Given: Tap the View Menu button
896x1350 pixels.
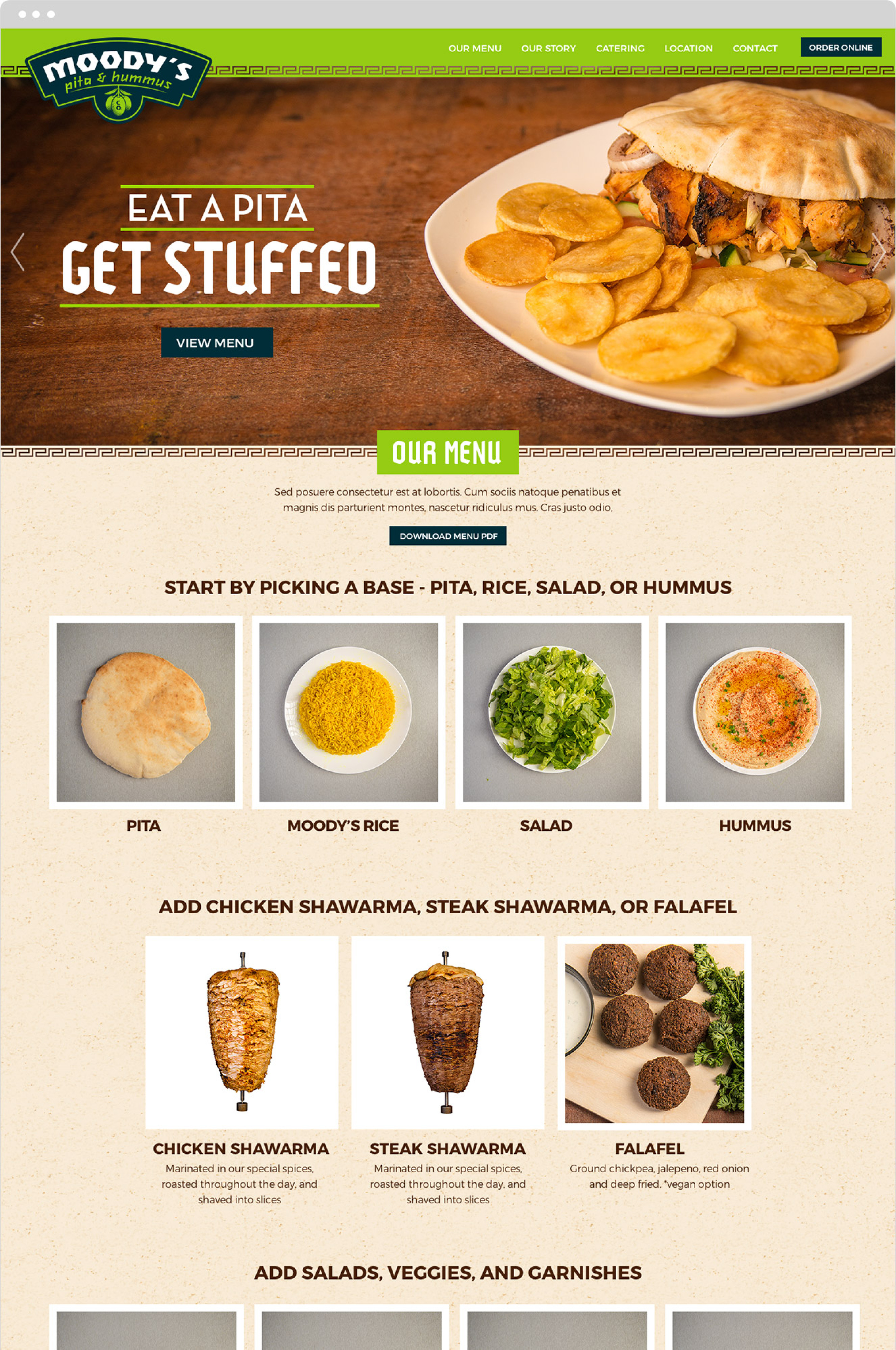Looking at the screenshot, I should coord(217,342).
